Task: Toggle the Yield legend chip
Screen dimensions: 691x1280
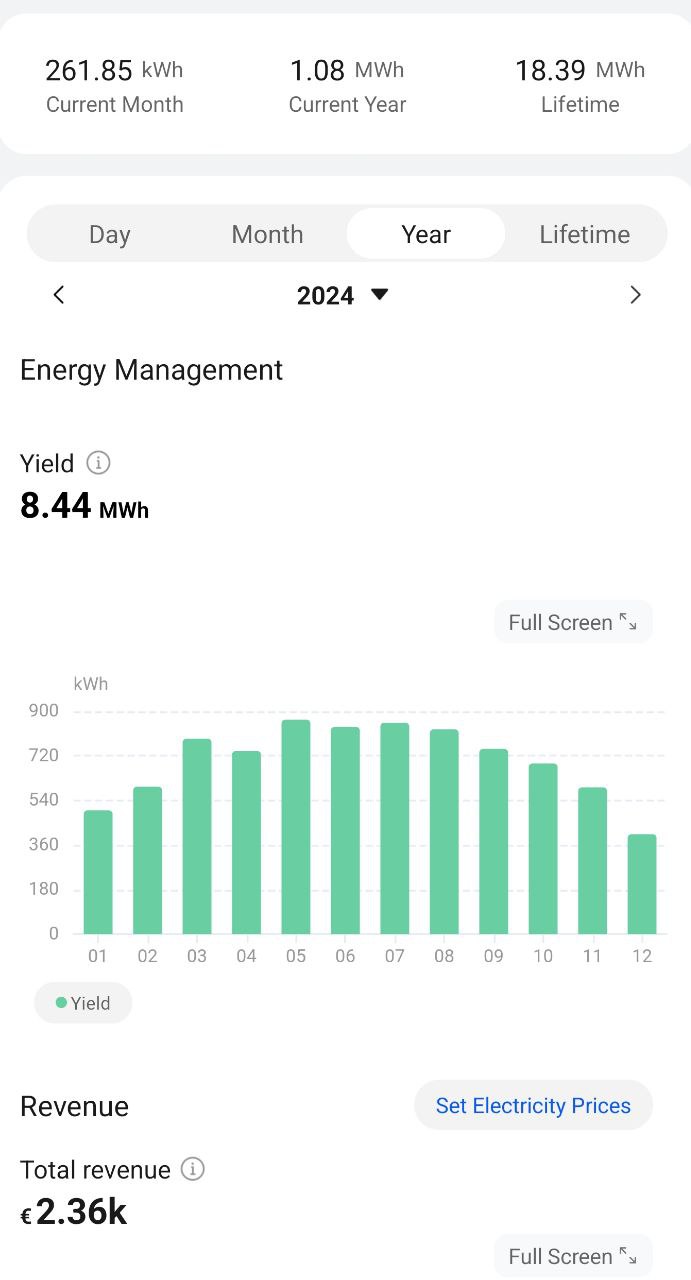Action: pyautogui.click(x=83, y=1003)
